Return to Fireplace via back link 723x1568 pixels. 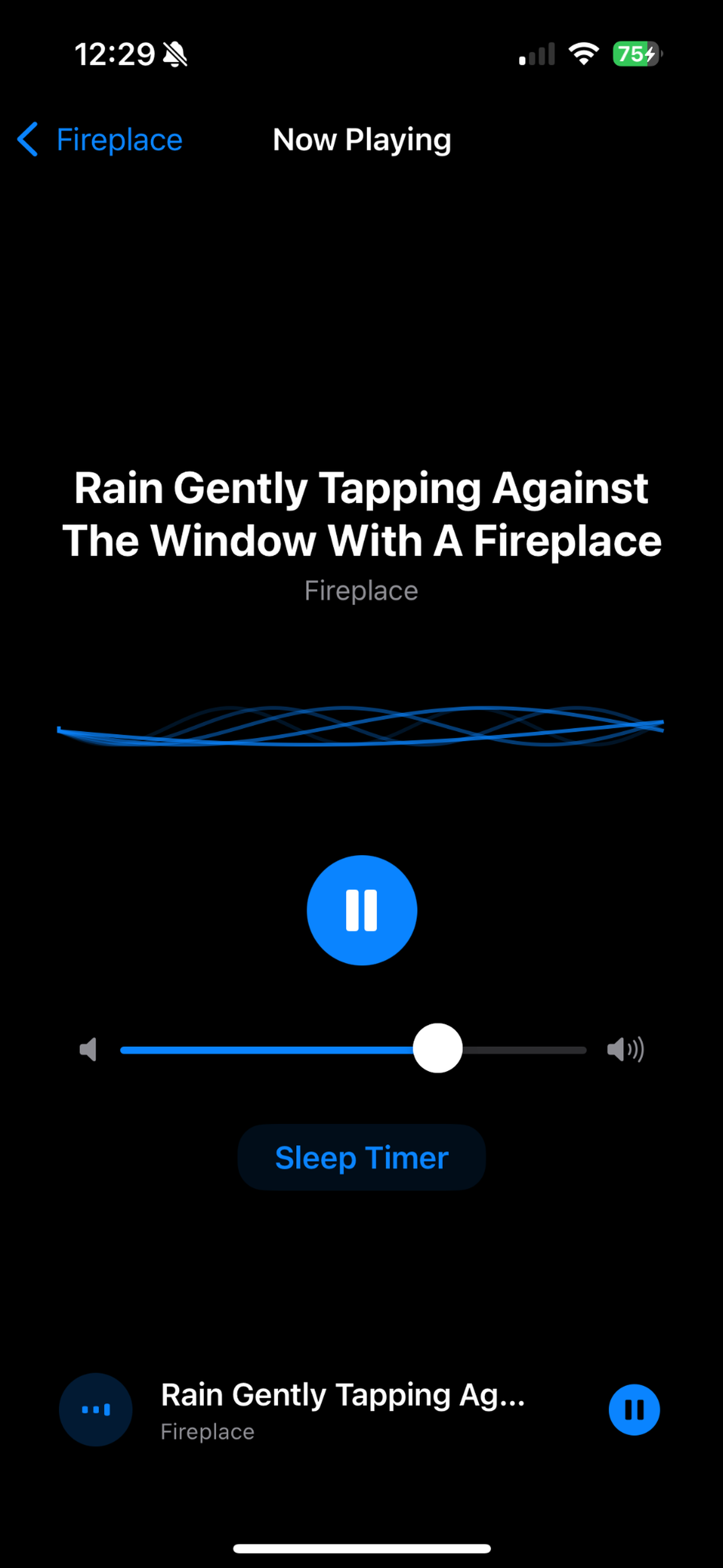click(119, 139)
